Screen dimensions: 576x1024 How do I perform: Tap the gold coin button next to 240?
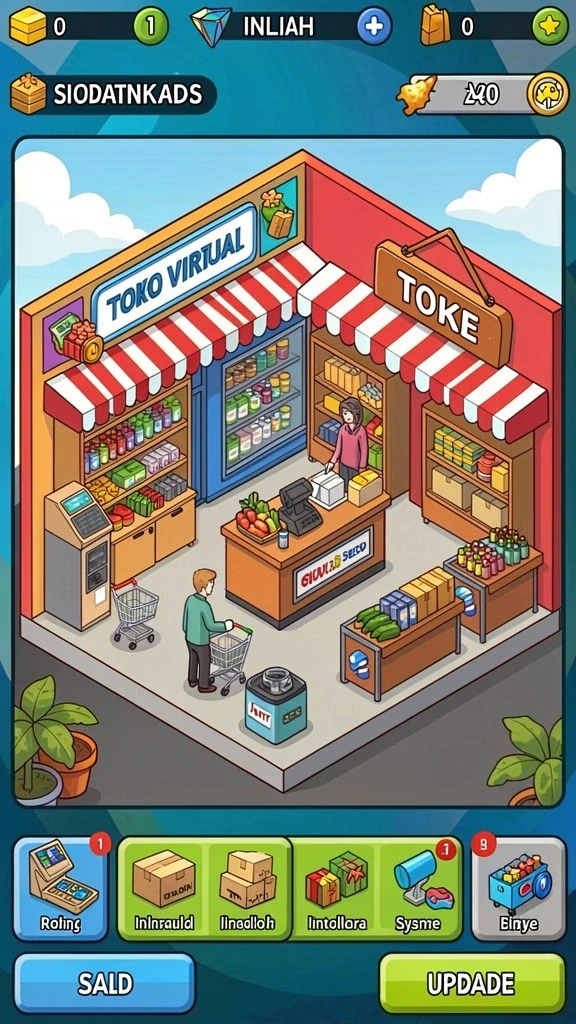tap(547, 94)
